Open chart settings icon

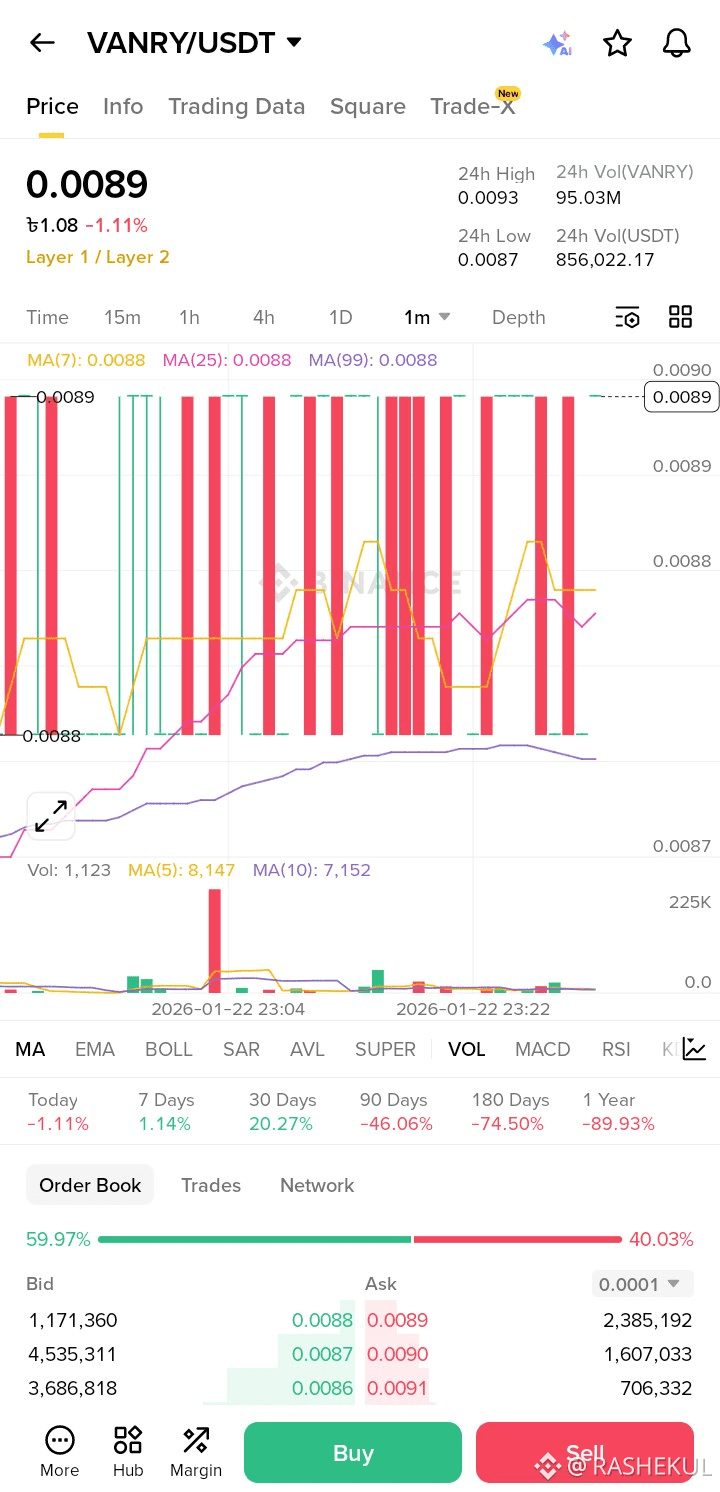coord(627,318)
